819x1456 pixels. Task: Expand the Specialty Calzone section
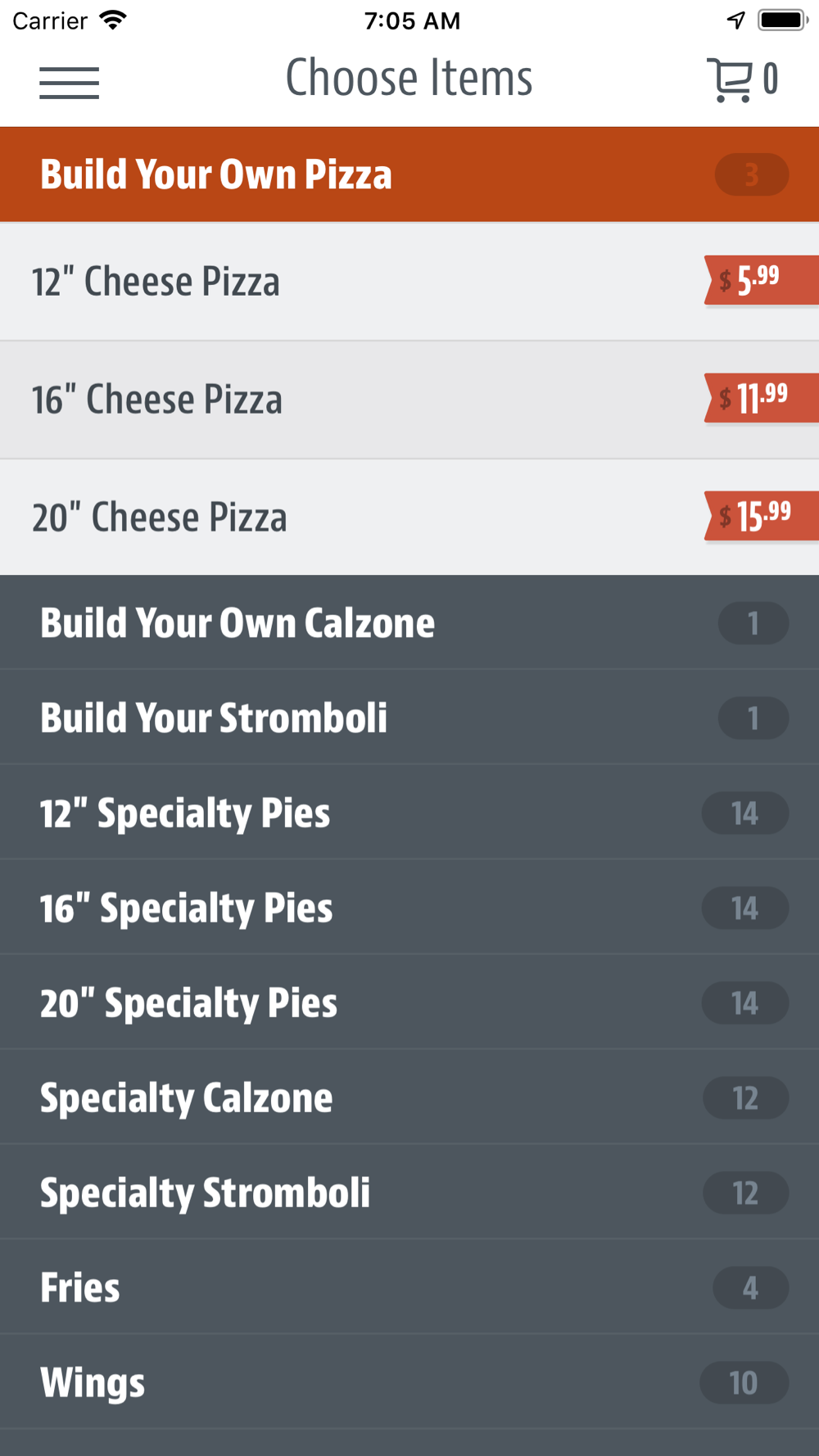coord(409,1097)
